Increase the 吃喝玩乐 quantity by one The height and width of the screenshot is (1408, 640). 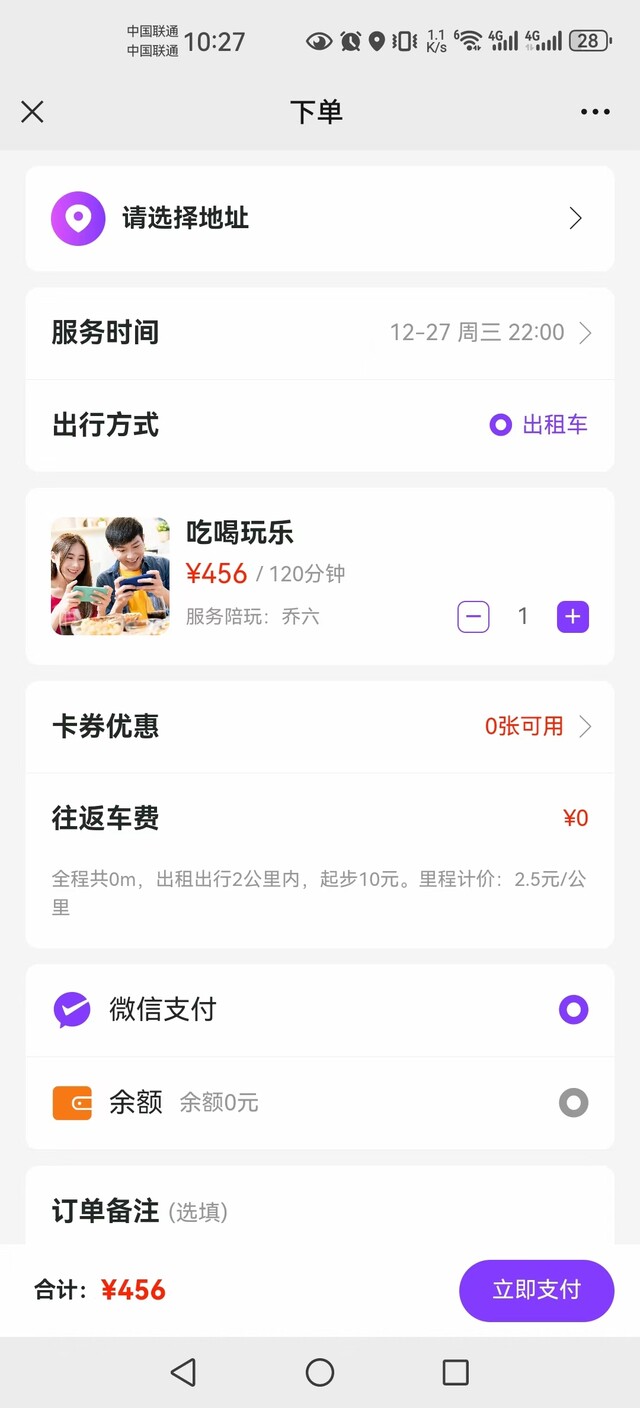click(x=573, y=617)
